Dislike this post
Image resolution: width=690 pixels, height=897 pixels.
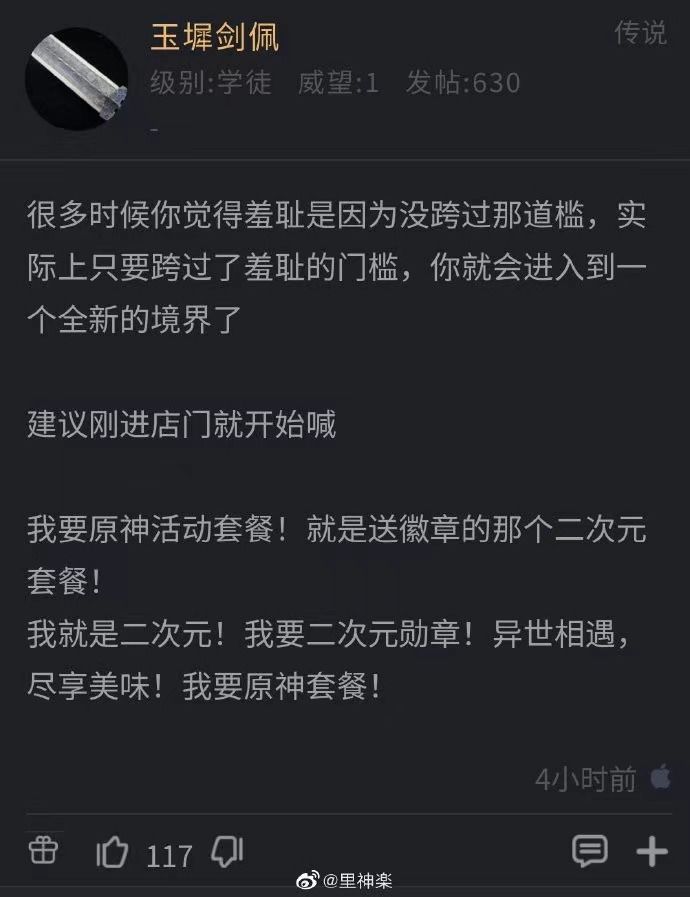click(229, 853)
